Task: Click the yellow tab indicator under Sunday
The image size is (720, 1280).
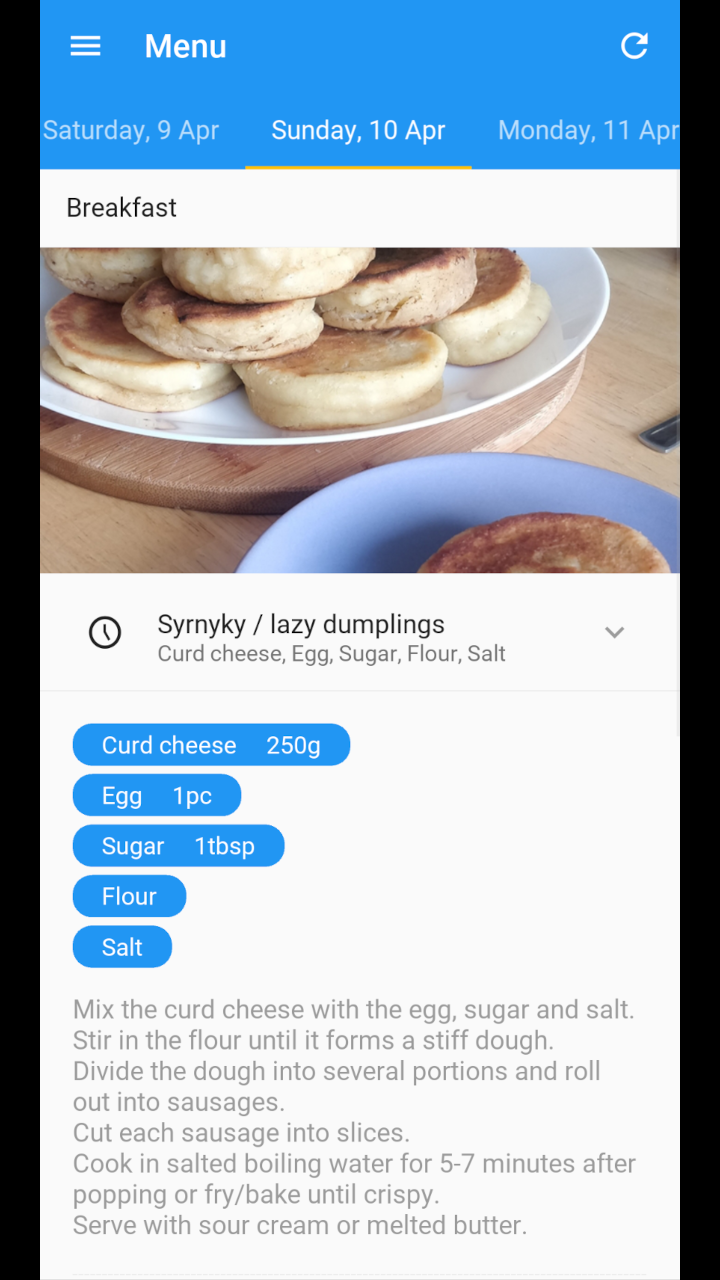Action: click(358, 168)
